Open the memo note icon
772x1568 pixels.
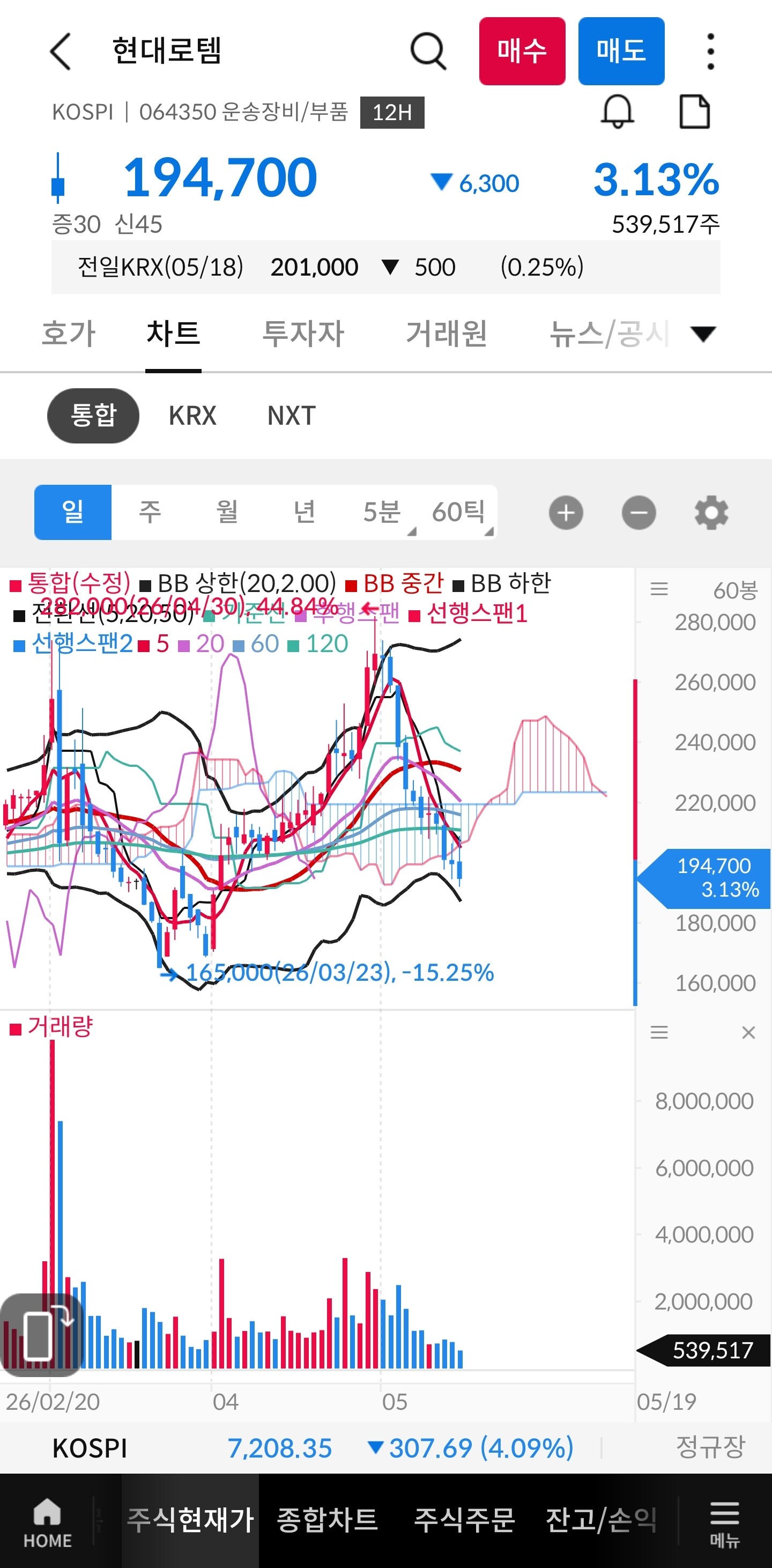pyautogui.click(x=694, y=112)
